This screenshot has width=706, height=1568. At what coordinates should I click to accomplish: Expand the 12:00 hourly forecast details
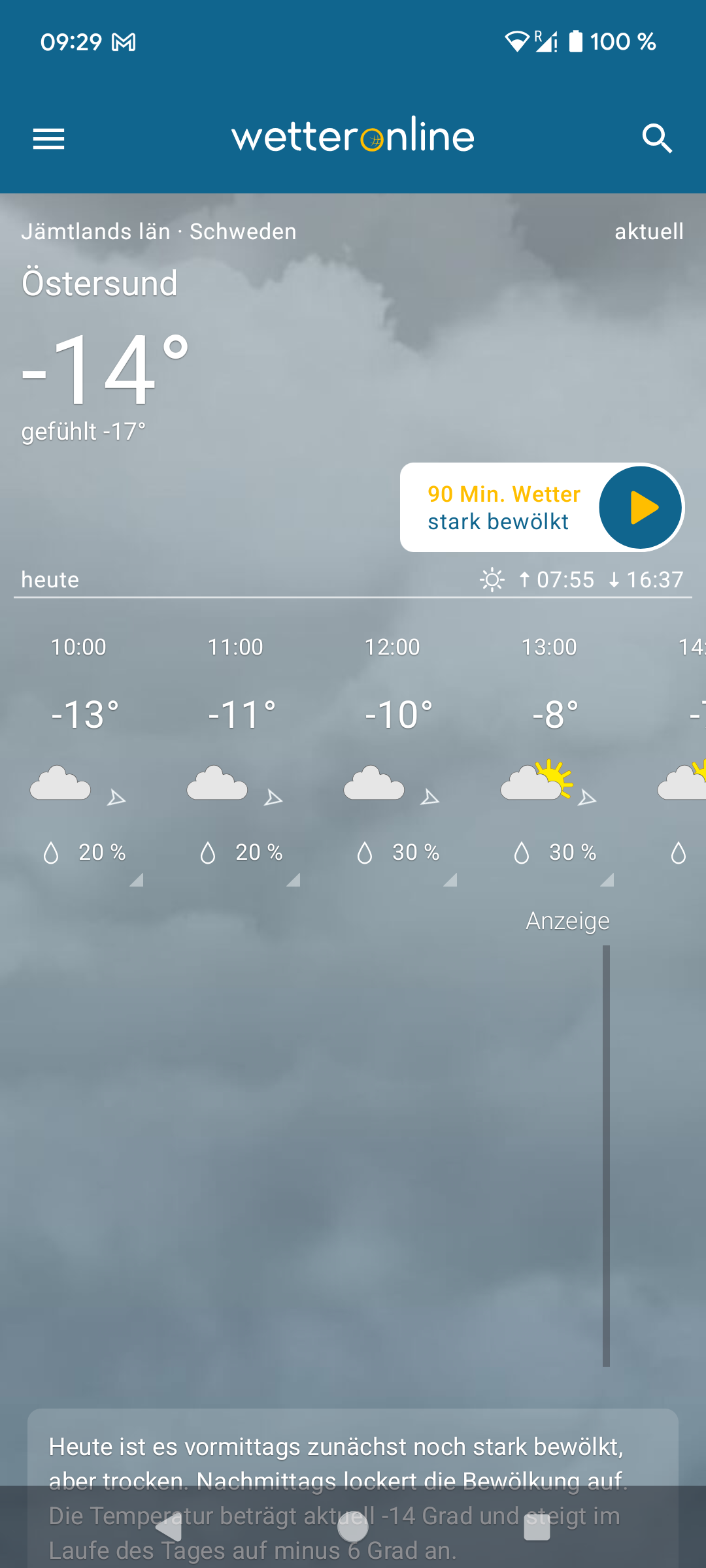point(392,758)
